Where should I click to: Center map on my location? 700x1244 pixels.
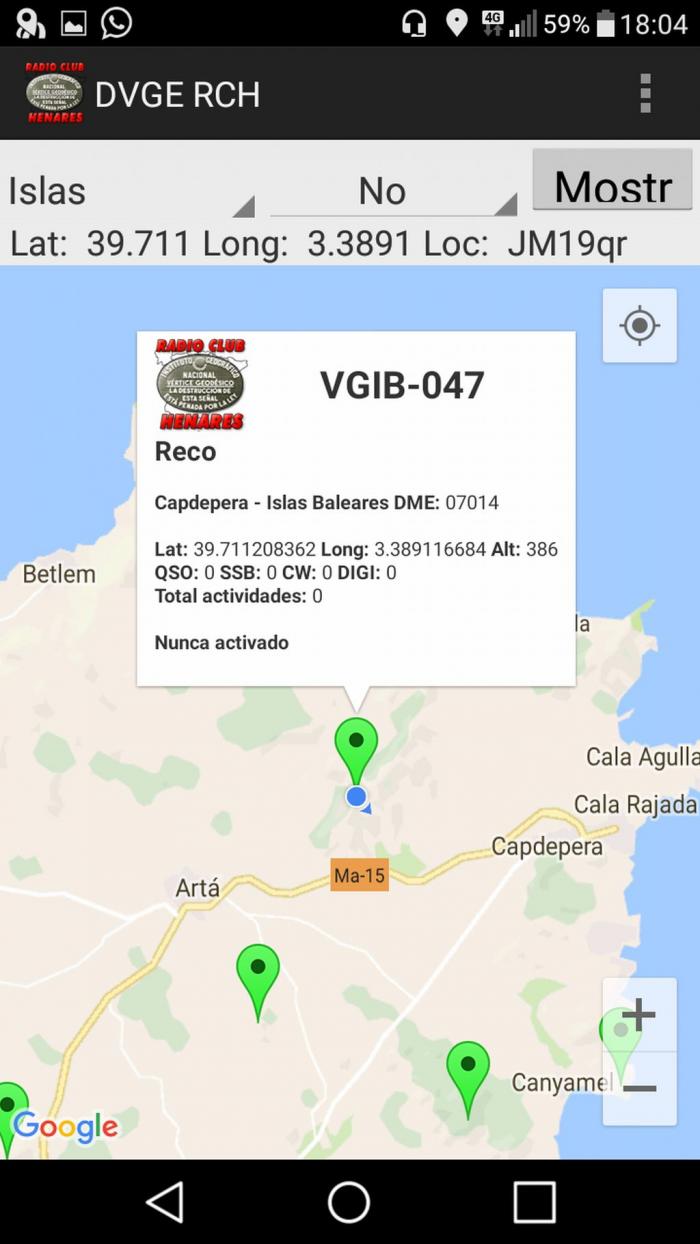click(x=640, y=325)
